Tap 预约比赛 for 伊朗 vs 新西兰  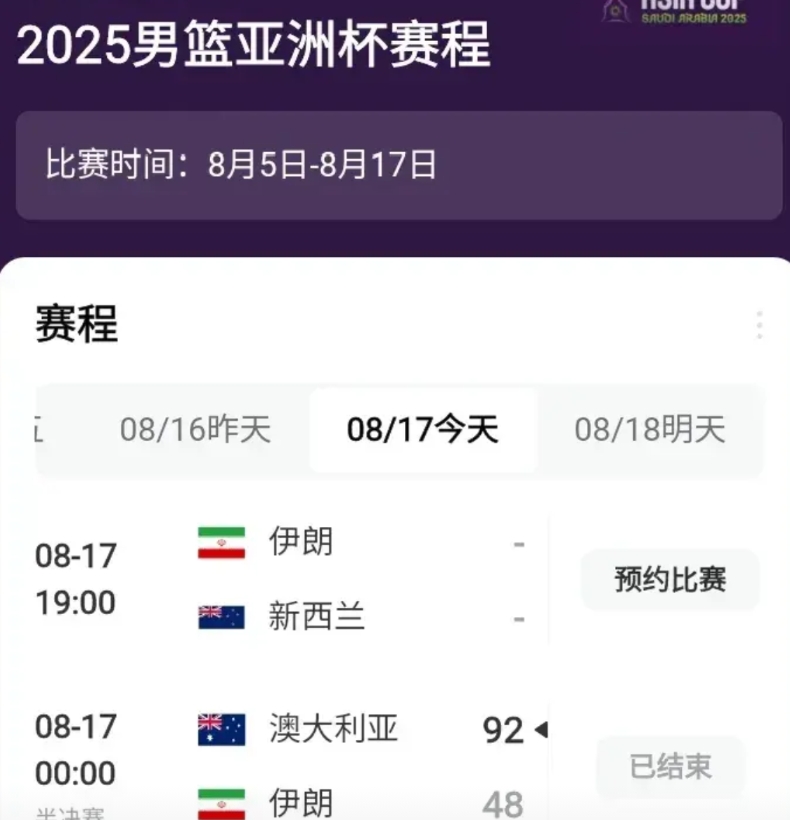pyautogui.click(x=670, y=579)
